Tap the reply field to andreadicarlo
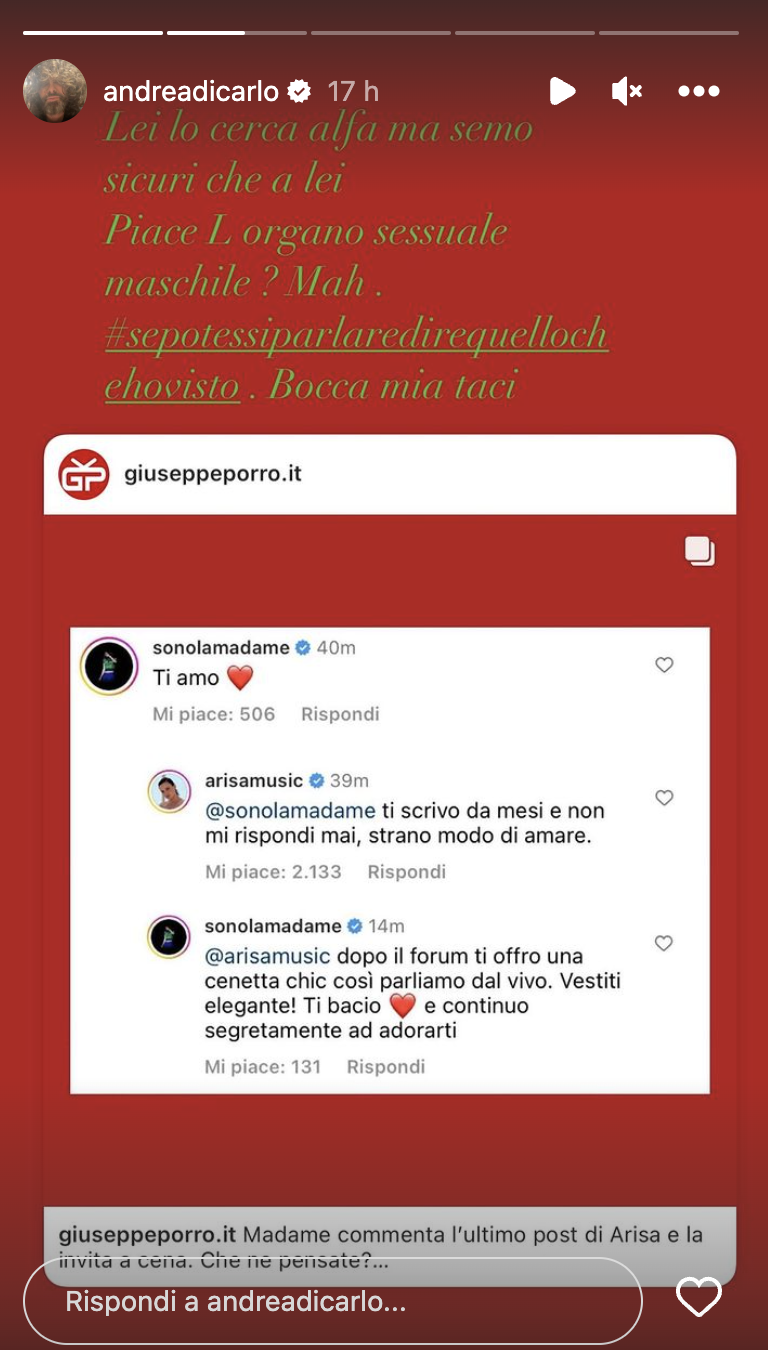 click(x=332, y=1301)
